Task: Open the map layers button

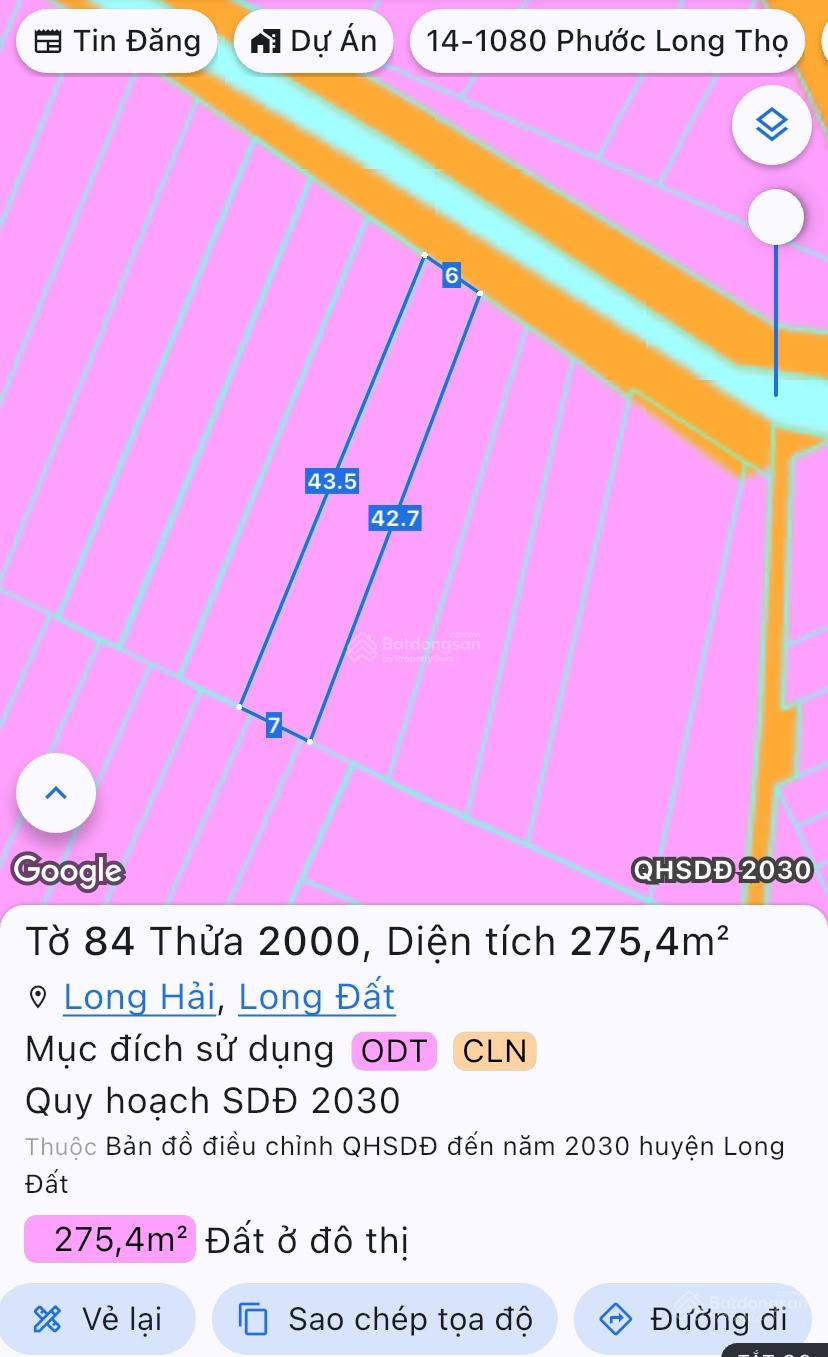Action: (771, 125)
